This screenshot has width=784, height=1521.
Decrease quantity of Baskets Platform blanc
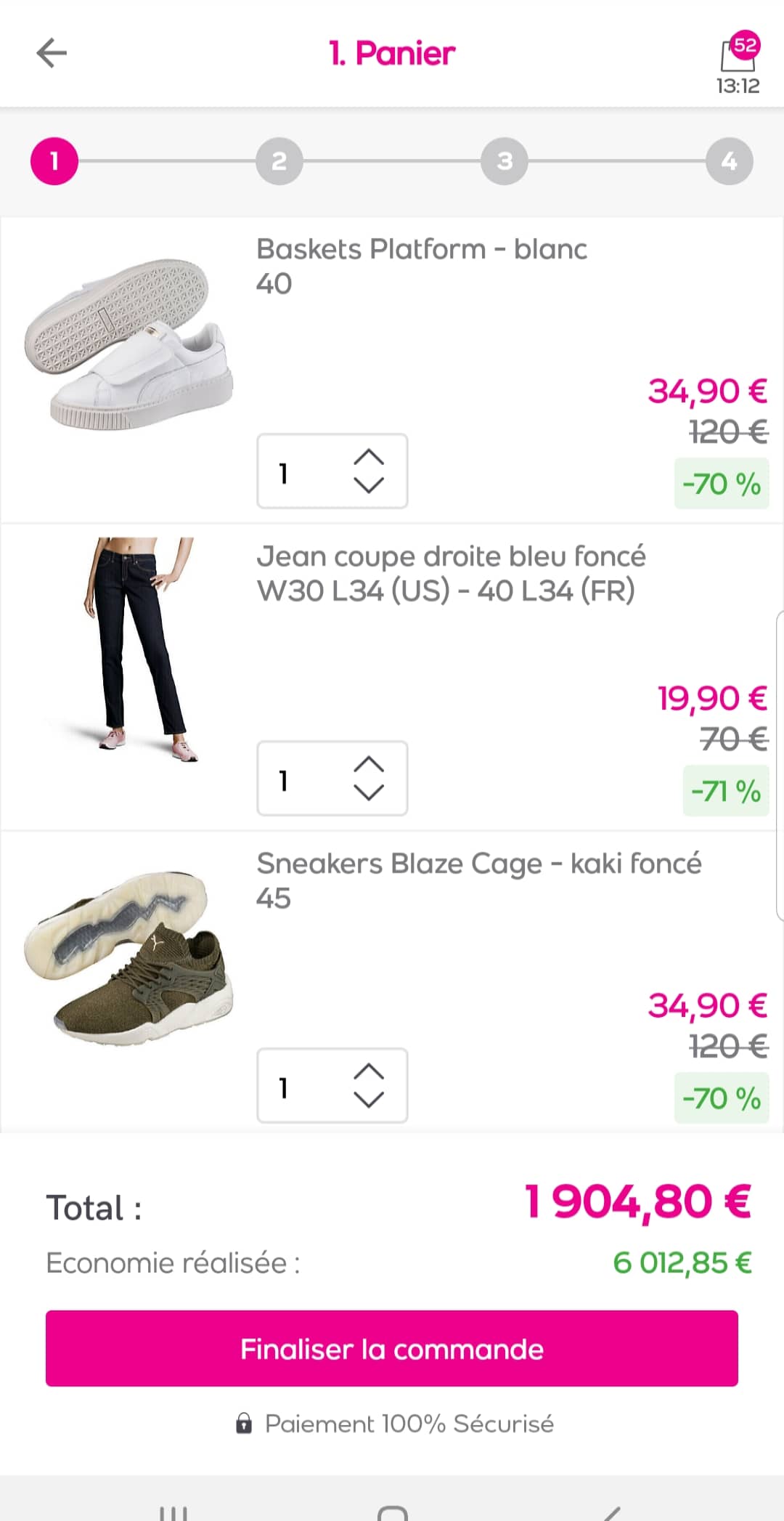pos(369,485)
